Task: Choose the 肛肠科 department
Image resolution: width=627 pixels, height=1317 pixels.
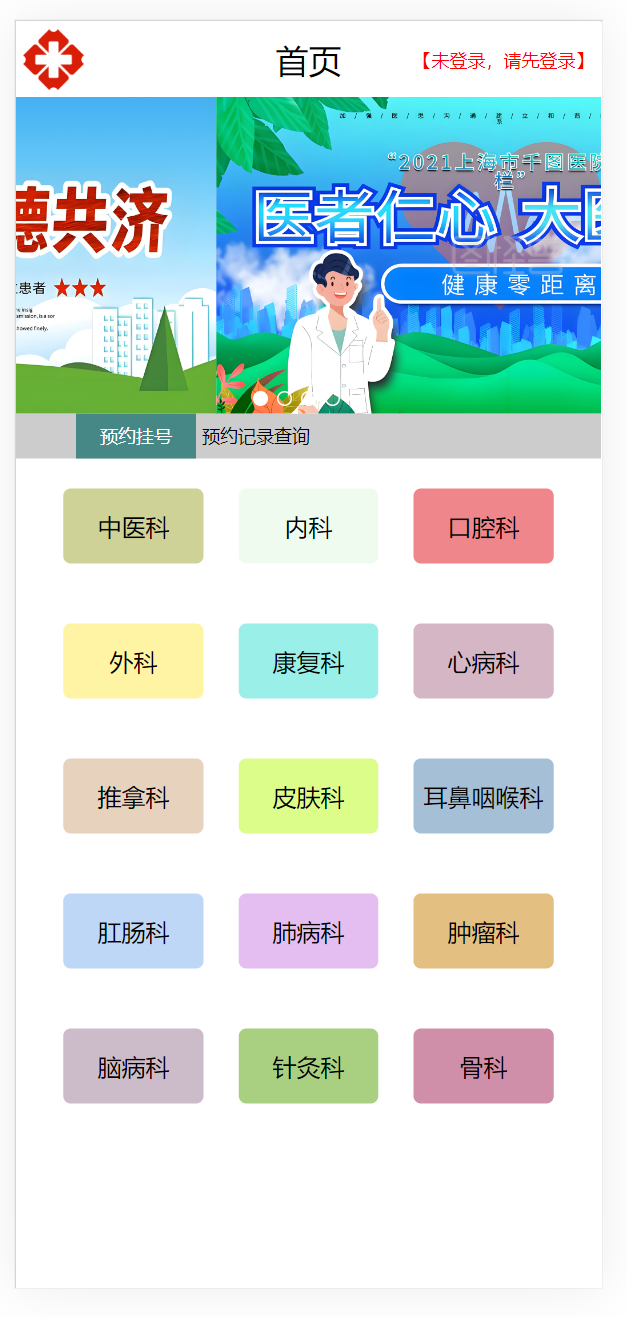Action: pyautogui.click(x=133, y=932)
